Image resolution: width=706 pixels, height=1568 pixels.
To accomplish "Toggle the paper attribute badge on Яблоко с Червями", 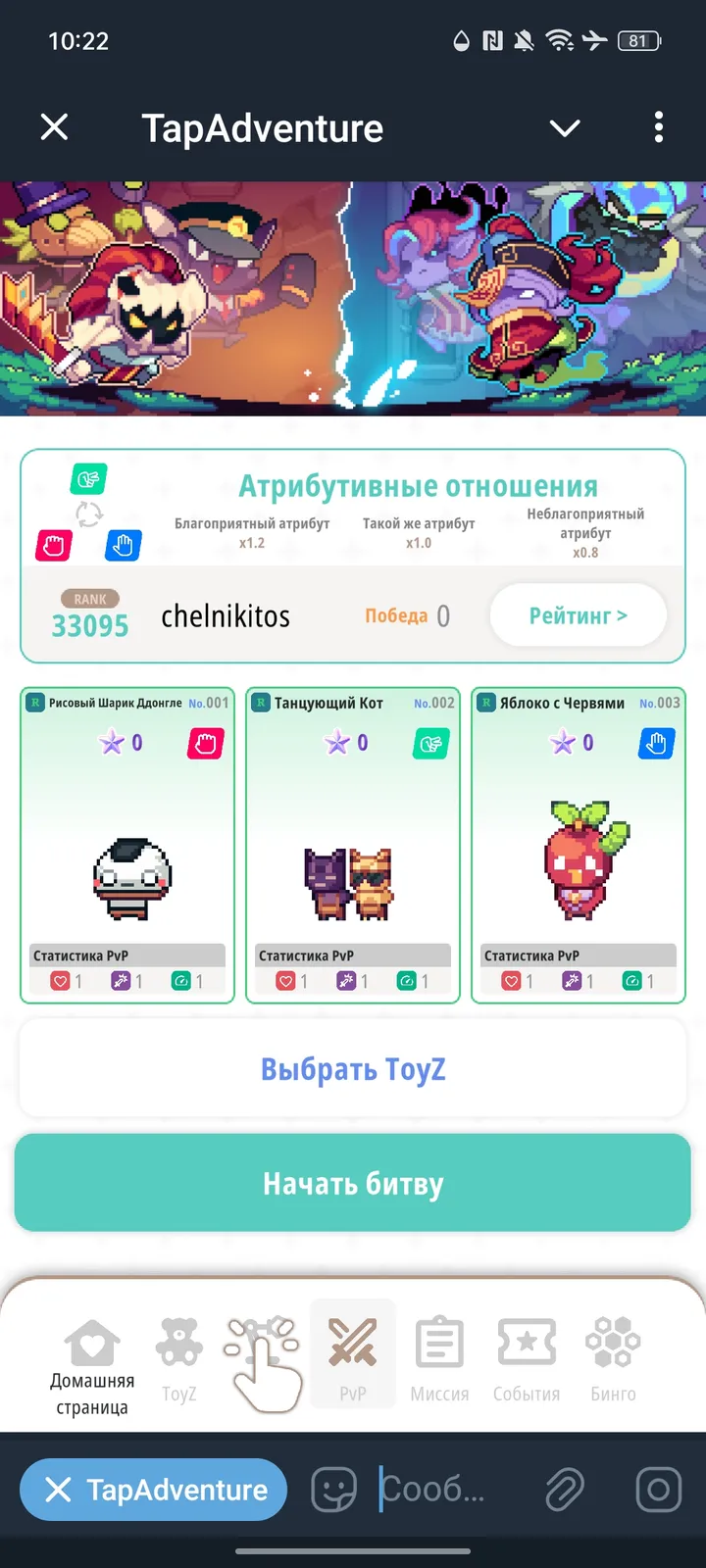I will (655, 743).
